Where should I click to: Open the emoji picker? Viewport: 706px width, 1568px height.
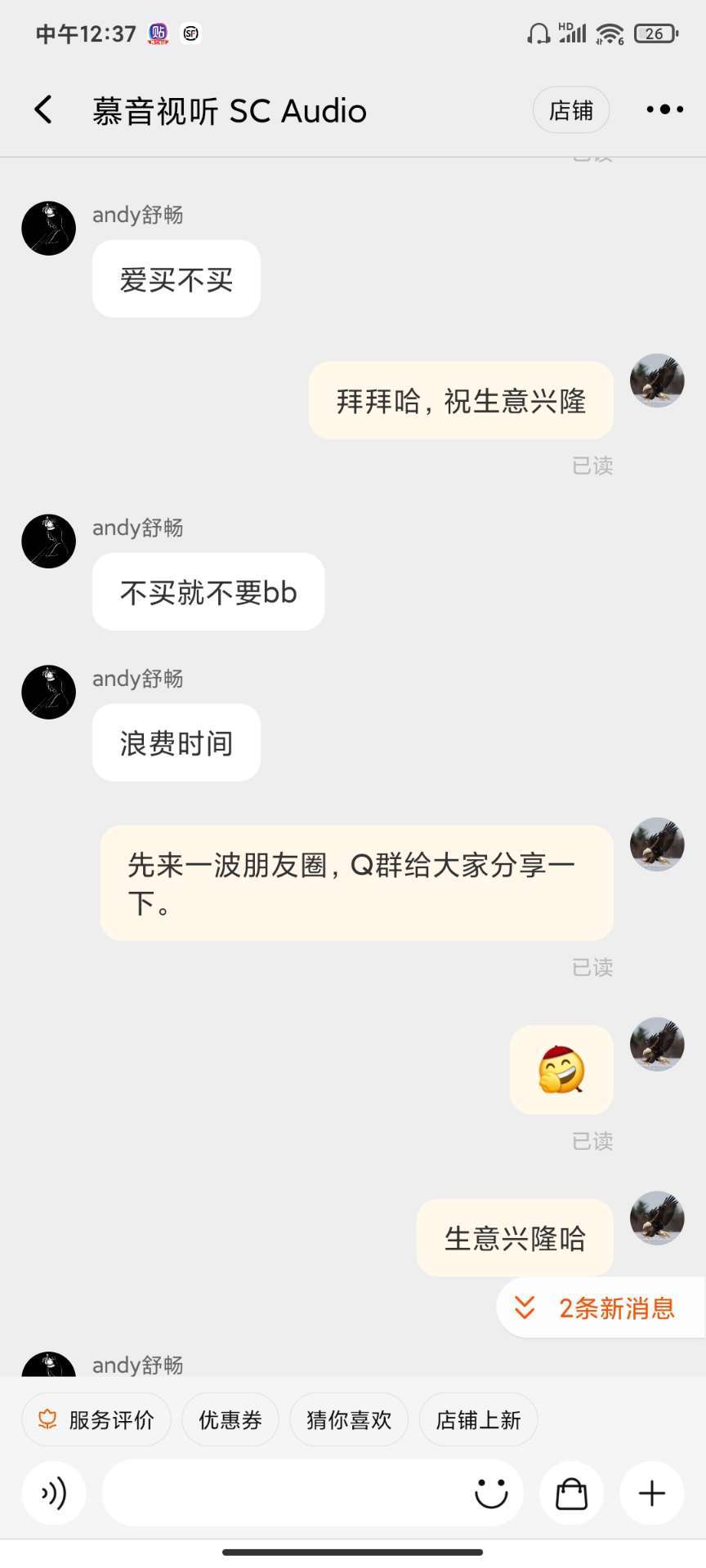(491, 1494)
